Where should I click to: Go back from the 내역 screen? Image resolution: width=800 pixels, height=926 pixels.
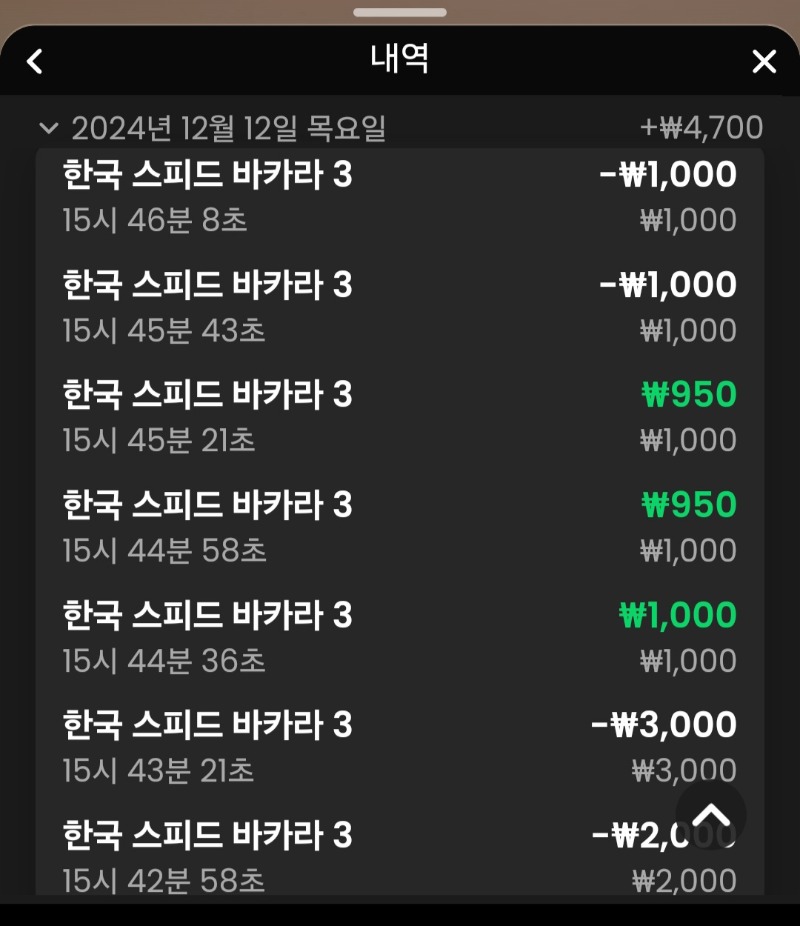pos(35,62)
